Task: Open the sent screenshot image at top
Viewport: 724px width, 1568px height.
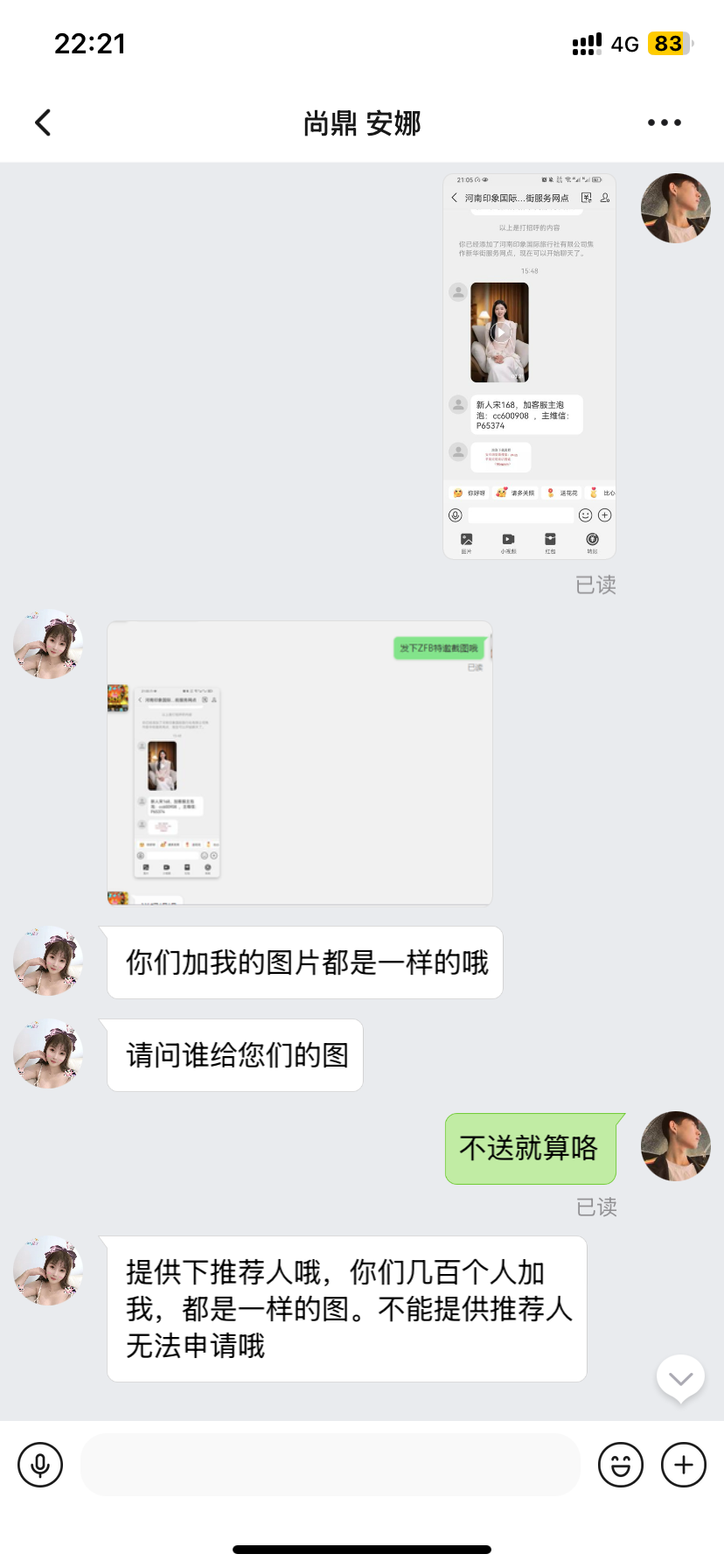Action: (529, 367)
